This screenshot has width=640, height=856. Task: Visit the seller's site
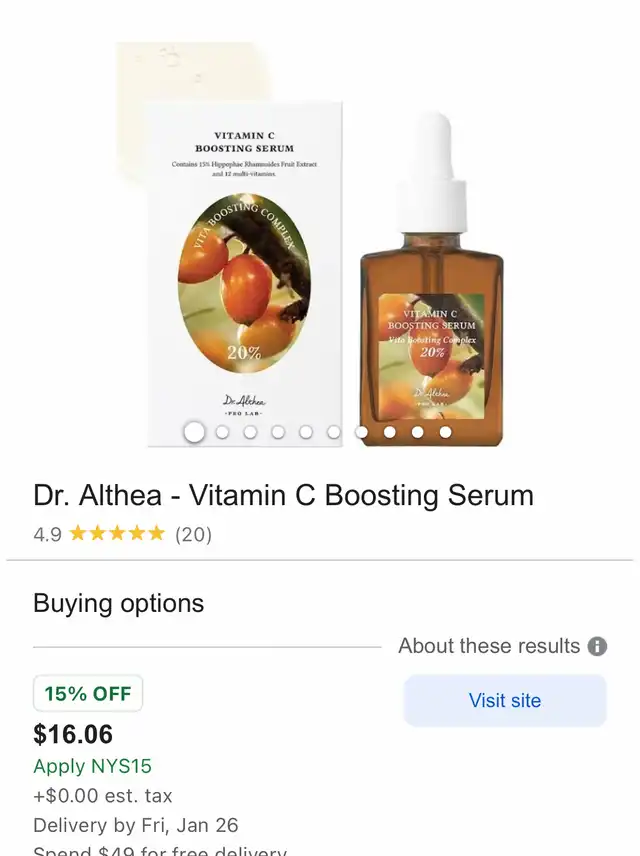(505, 700)
